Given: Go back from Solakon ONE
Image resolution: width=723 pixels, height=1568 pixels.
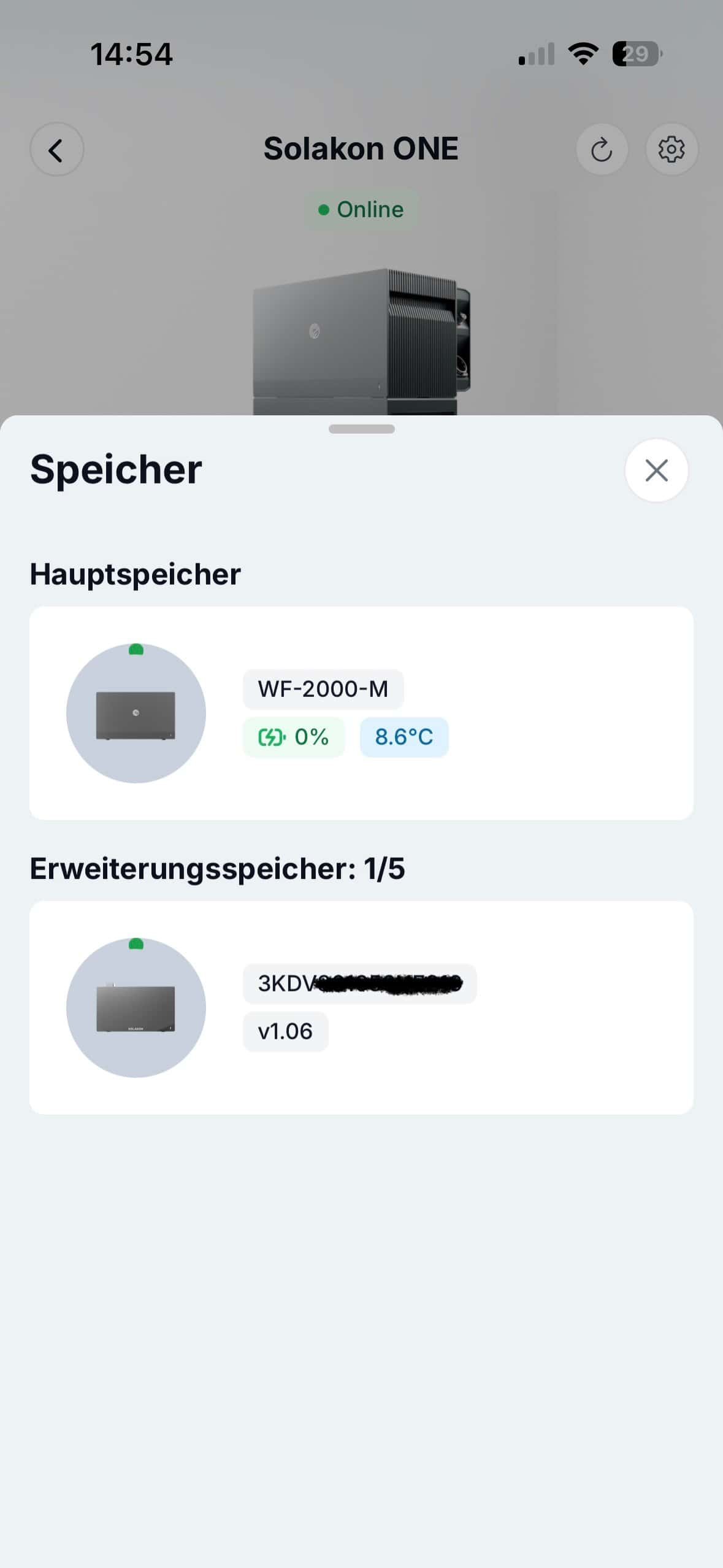Looking at the screenshot, I should 56,150.
